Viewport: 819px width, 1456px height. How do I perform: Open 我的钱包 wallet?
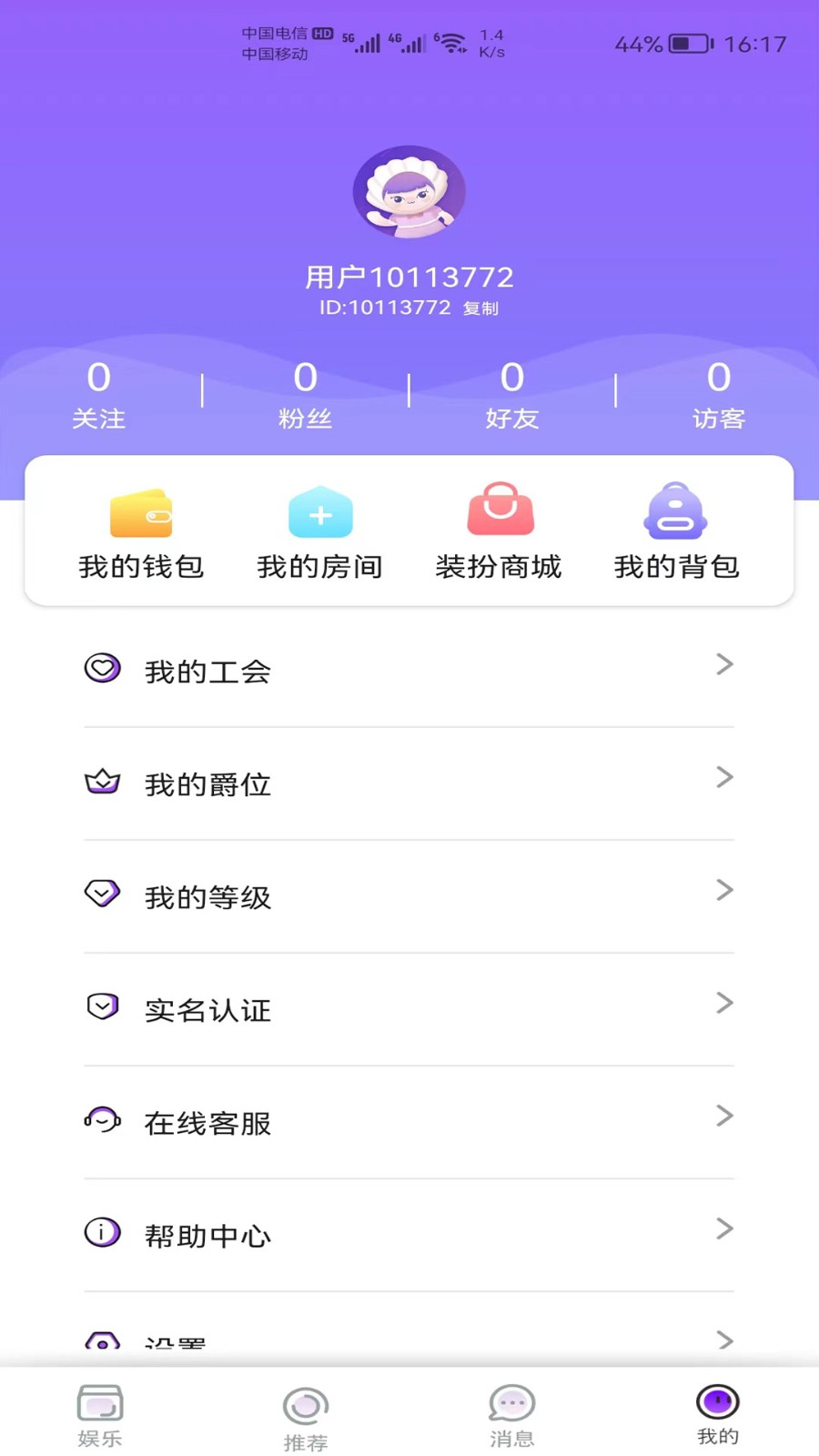tap(141, 531)
